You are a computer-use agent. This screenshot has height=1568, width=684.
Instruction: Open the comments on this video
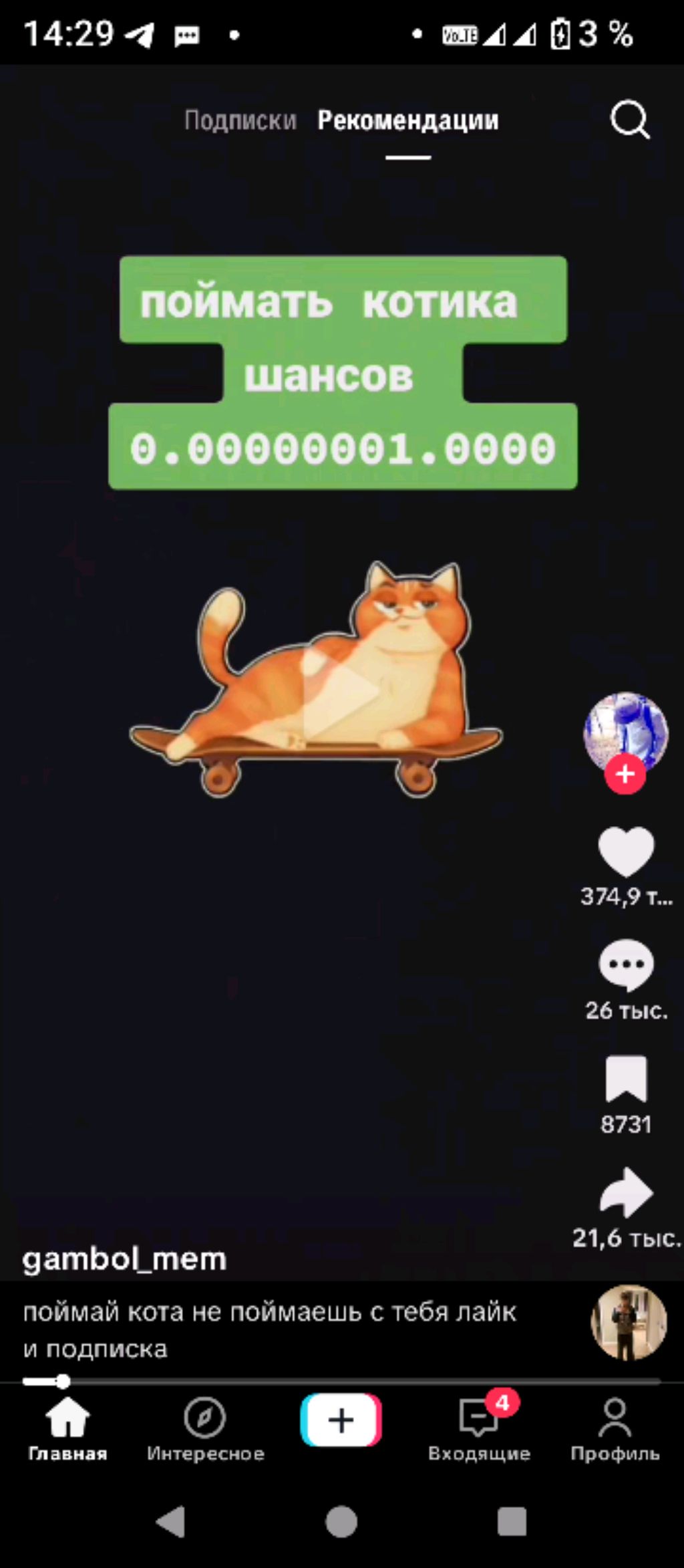(625, 965)
